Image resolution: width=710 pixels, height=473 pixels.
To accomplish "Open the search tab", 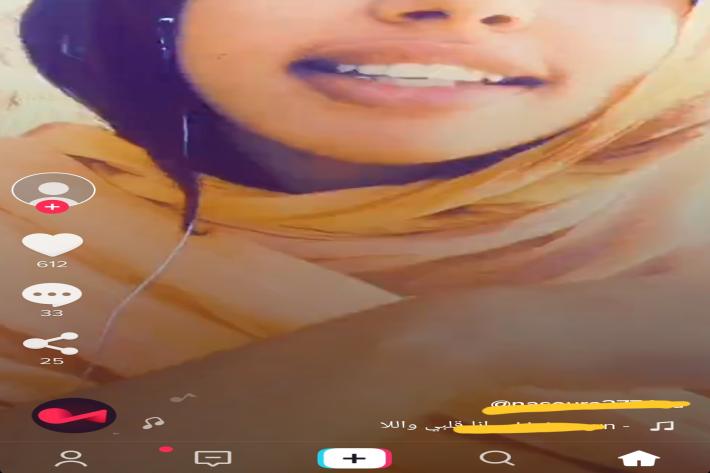I will 496,458.
